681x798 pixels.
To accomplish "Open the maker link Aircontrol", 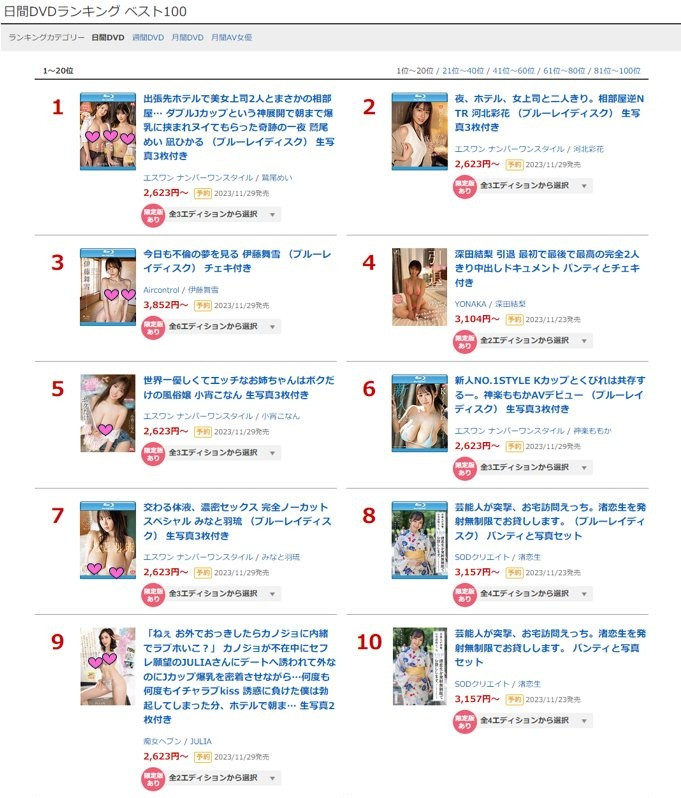I will point(162,289).
